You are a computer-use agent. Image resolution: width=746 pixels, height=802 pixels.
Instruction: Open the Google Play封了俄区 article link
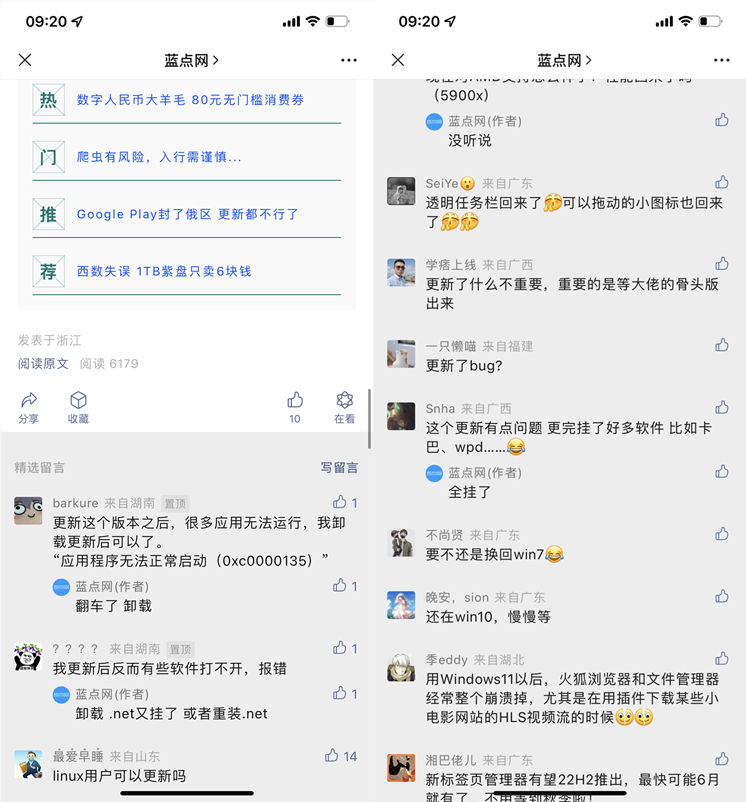click(187, 214)
